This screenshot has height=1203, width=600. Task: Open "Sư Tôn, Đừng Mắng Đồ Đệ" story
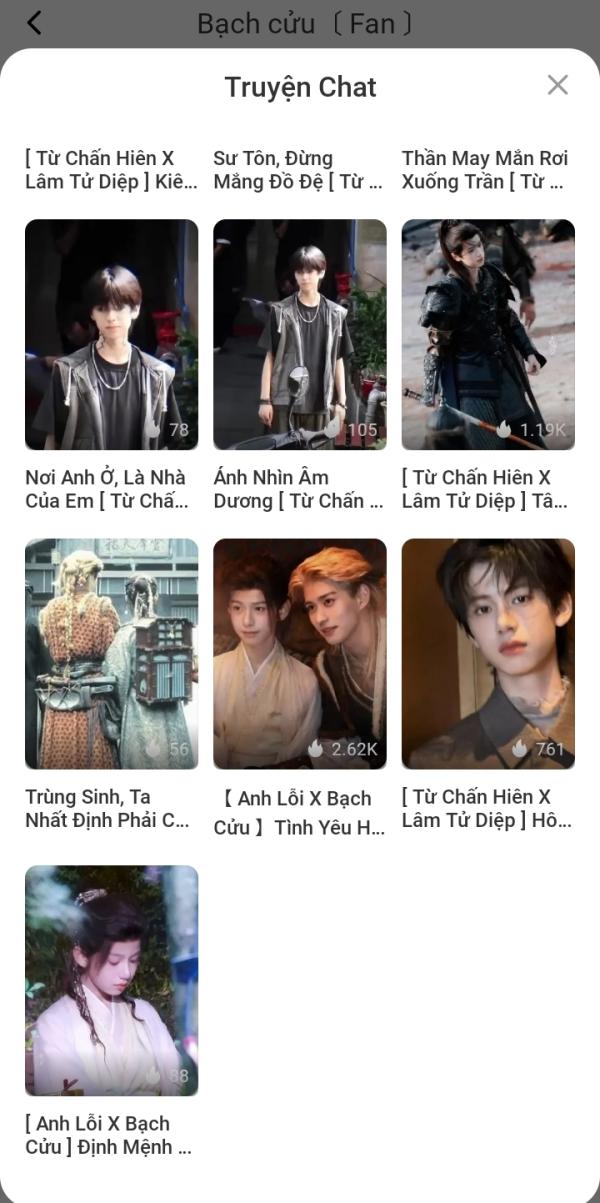pos(298,170)
